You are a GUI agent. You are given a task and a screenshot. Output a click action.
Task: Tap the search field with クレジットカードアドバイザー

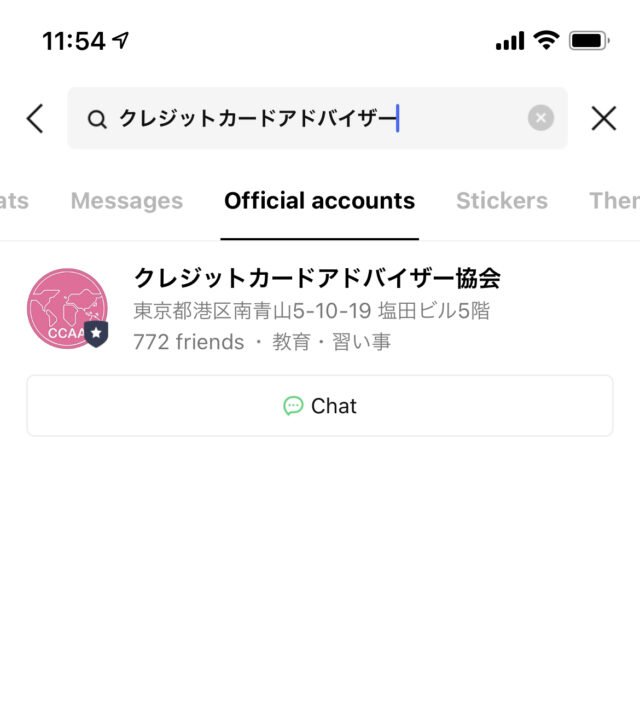(x=300, y=119)
